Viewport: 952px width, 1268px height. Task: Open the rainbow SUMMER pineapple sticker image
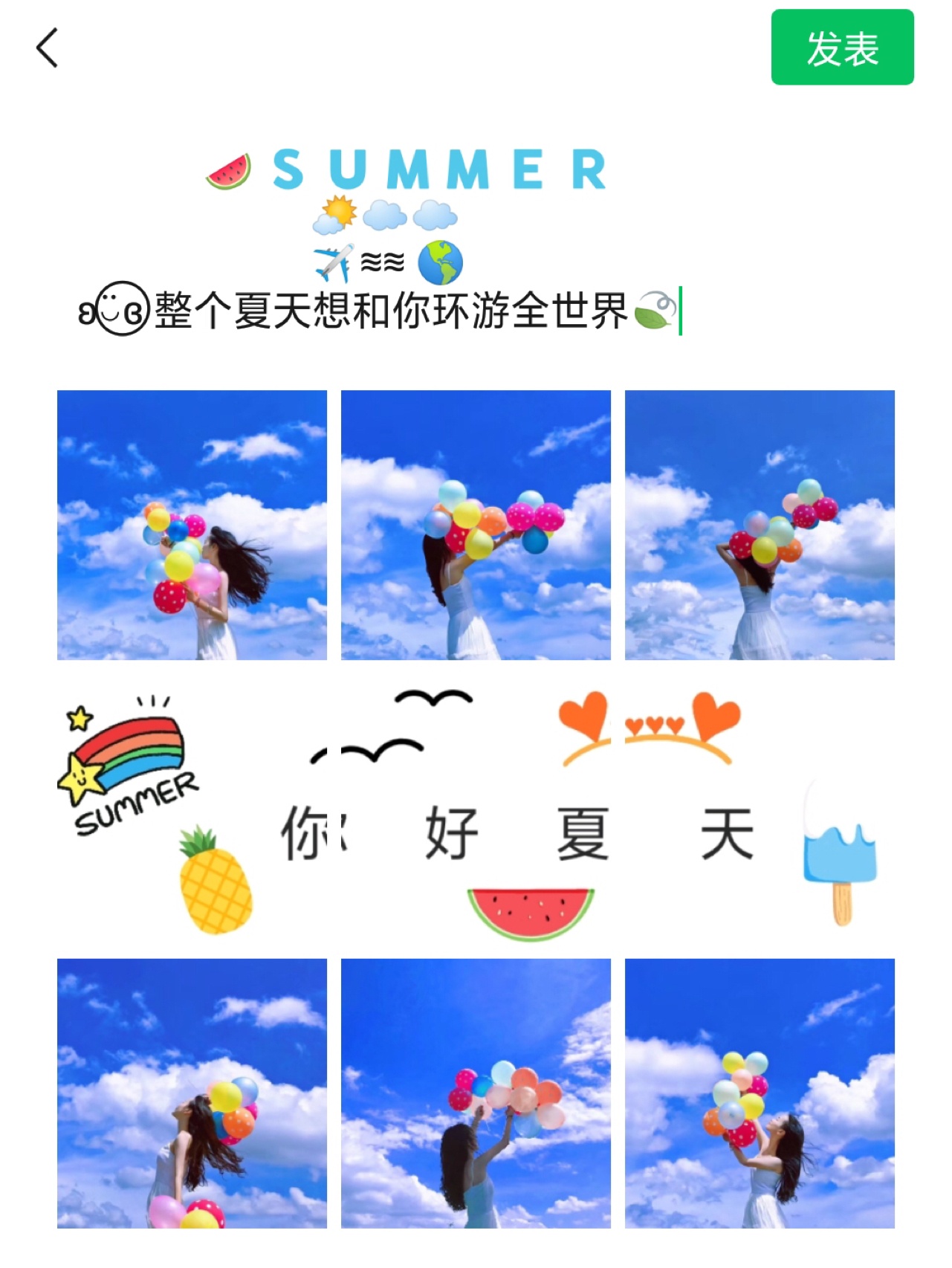pos(192,809)
